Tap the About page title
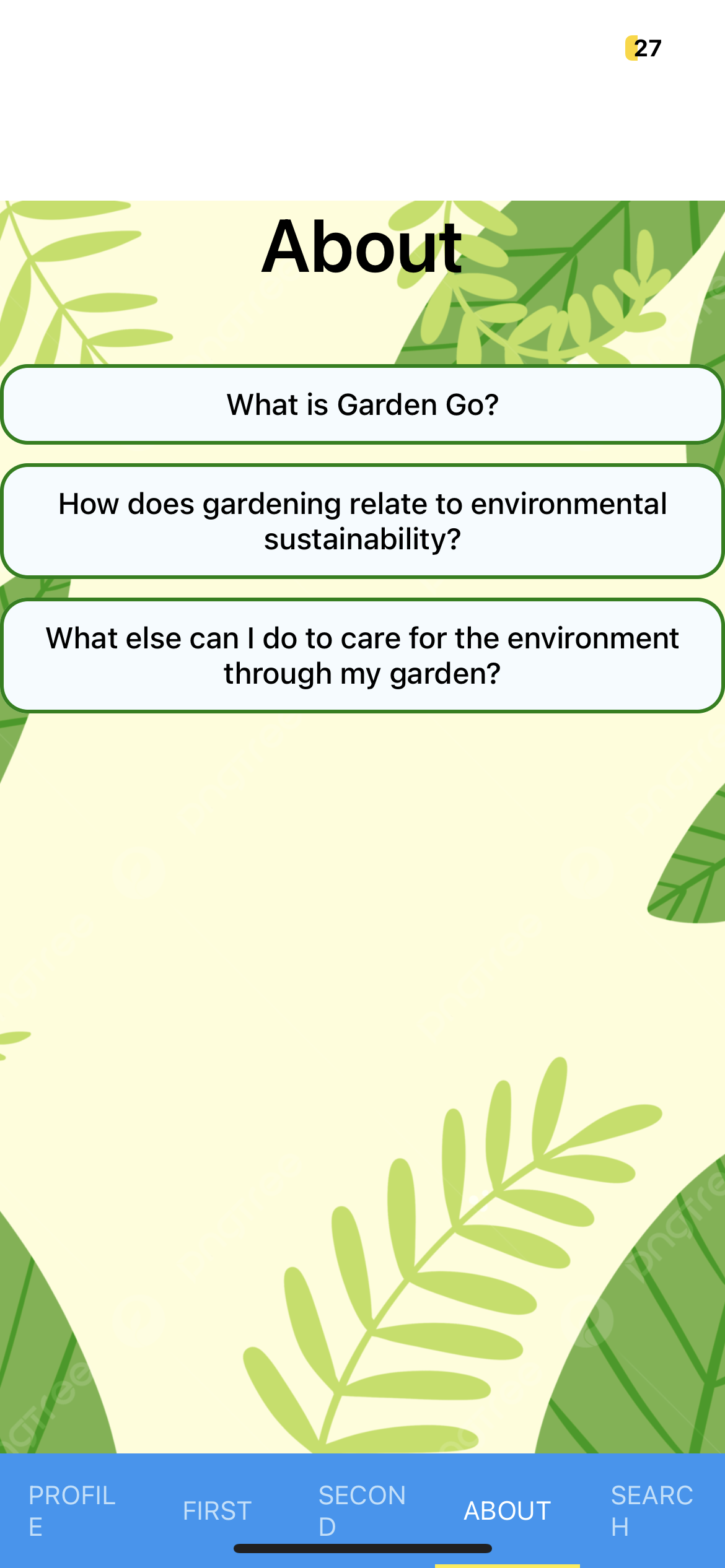The image size is (725, 1568). click(362, 248)
